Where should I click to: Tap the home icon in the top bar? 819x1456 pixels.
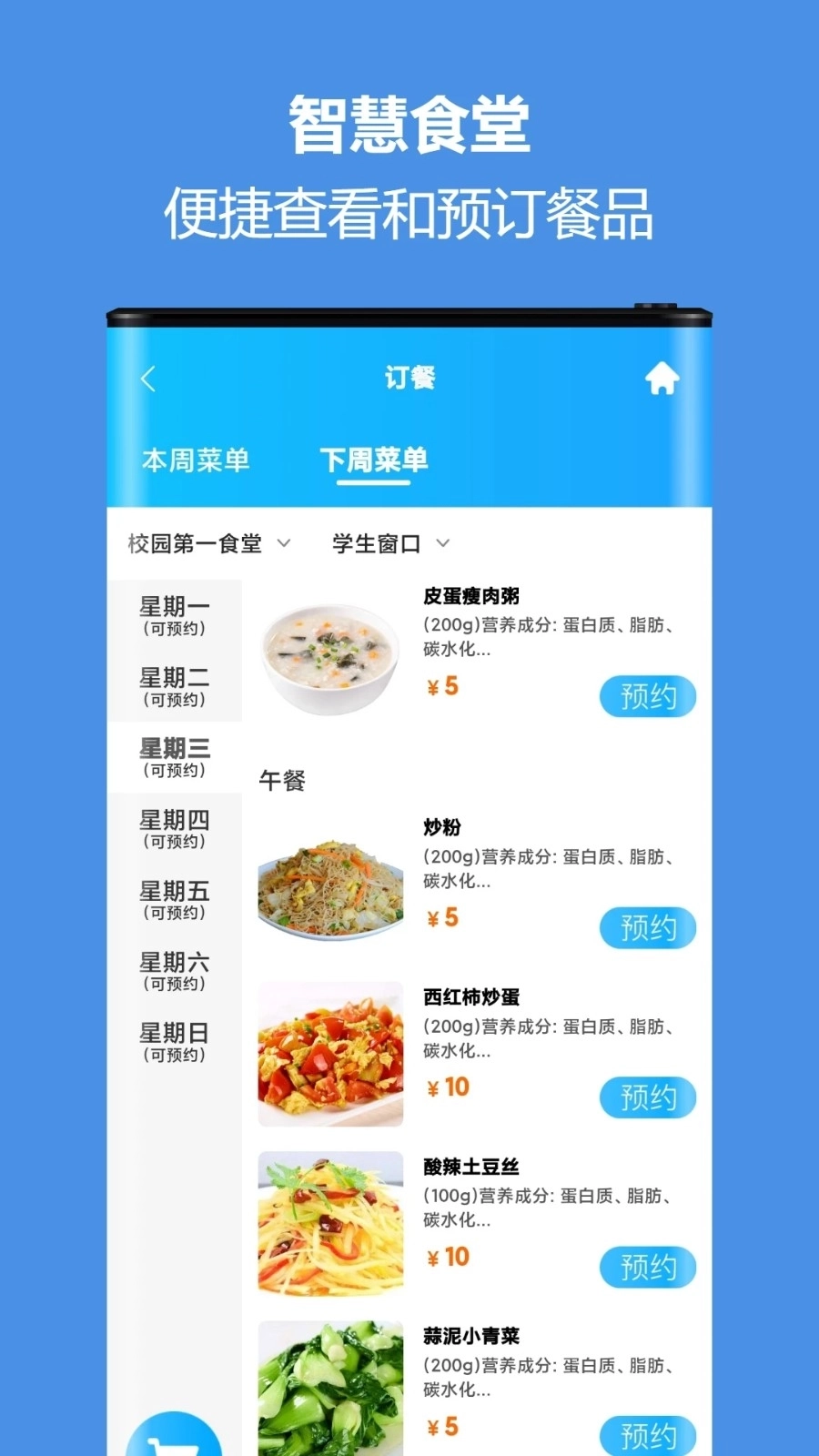coord(662,378)
